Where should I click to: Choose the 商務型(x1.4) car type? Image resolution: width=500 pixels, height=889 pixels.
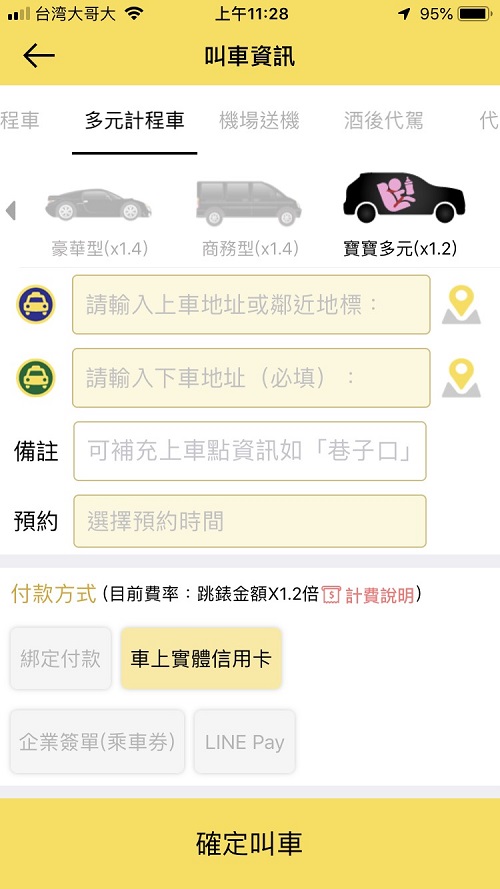click(x=250, y=218)
